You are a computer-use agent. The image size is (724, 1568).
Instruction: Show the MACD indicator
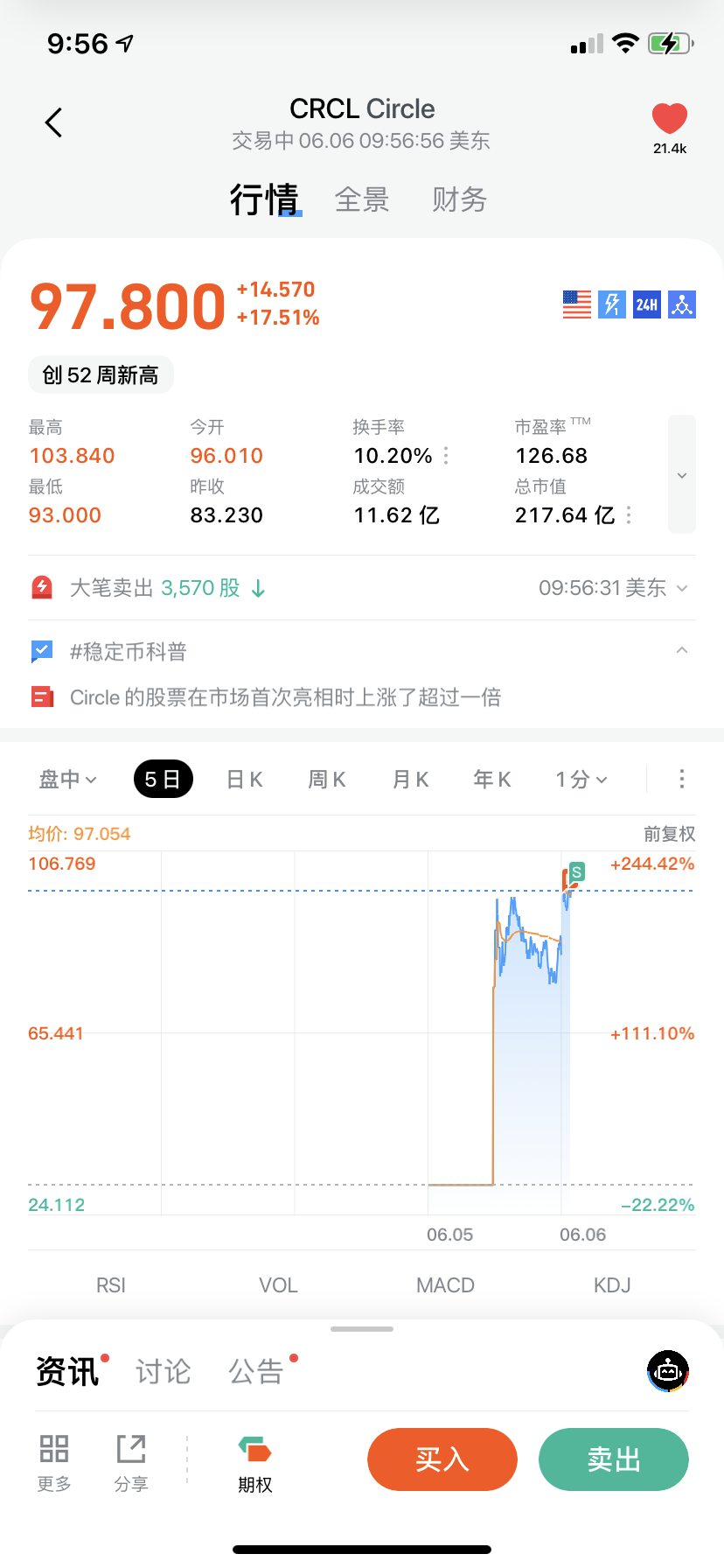(x=445, y=1285)
